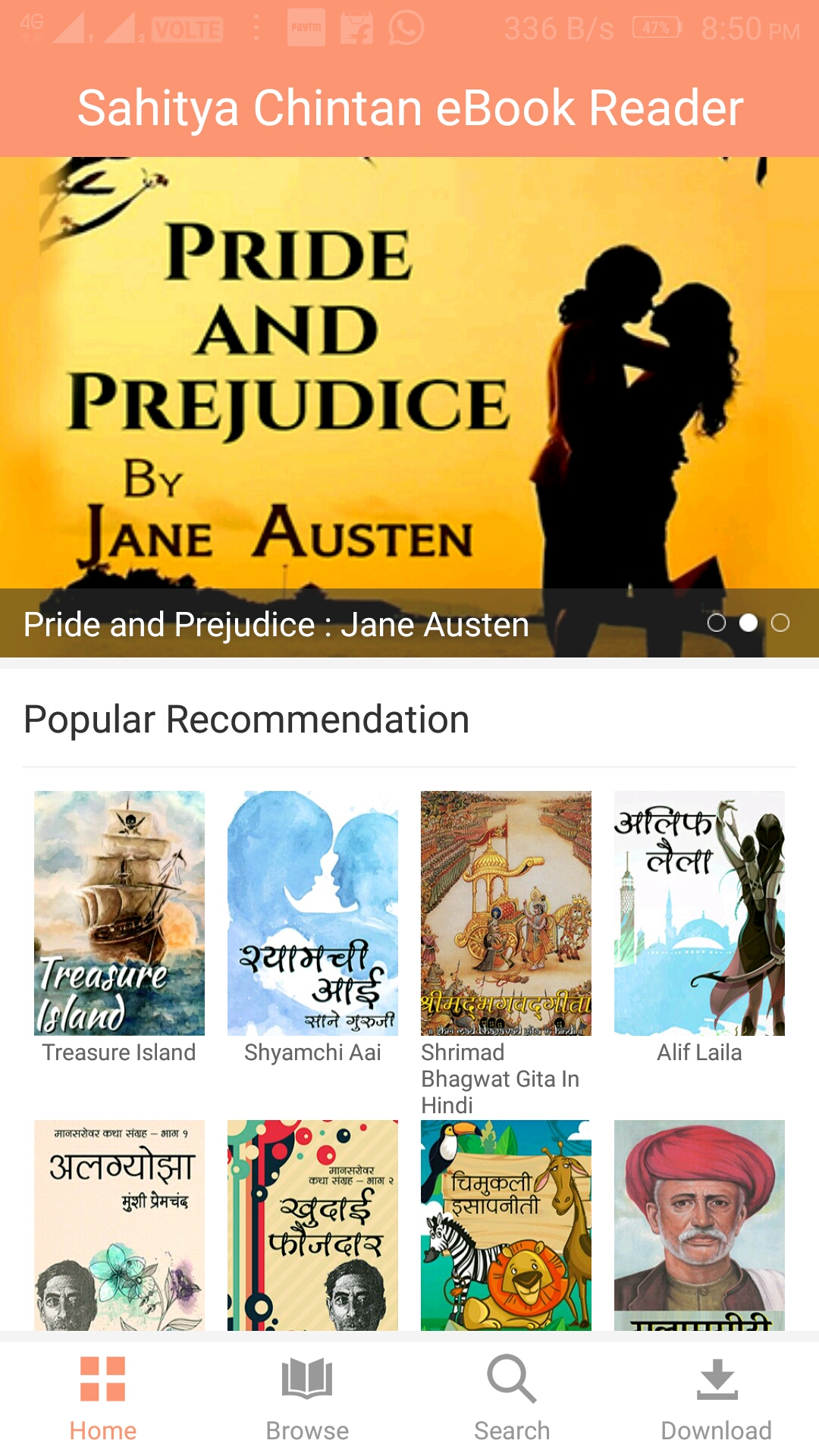This screenshot has width=819, height=1456.
Task: Open the Paytm notification icon
Action: click(306, 29)
